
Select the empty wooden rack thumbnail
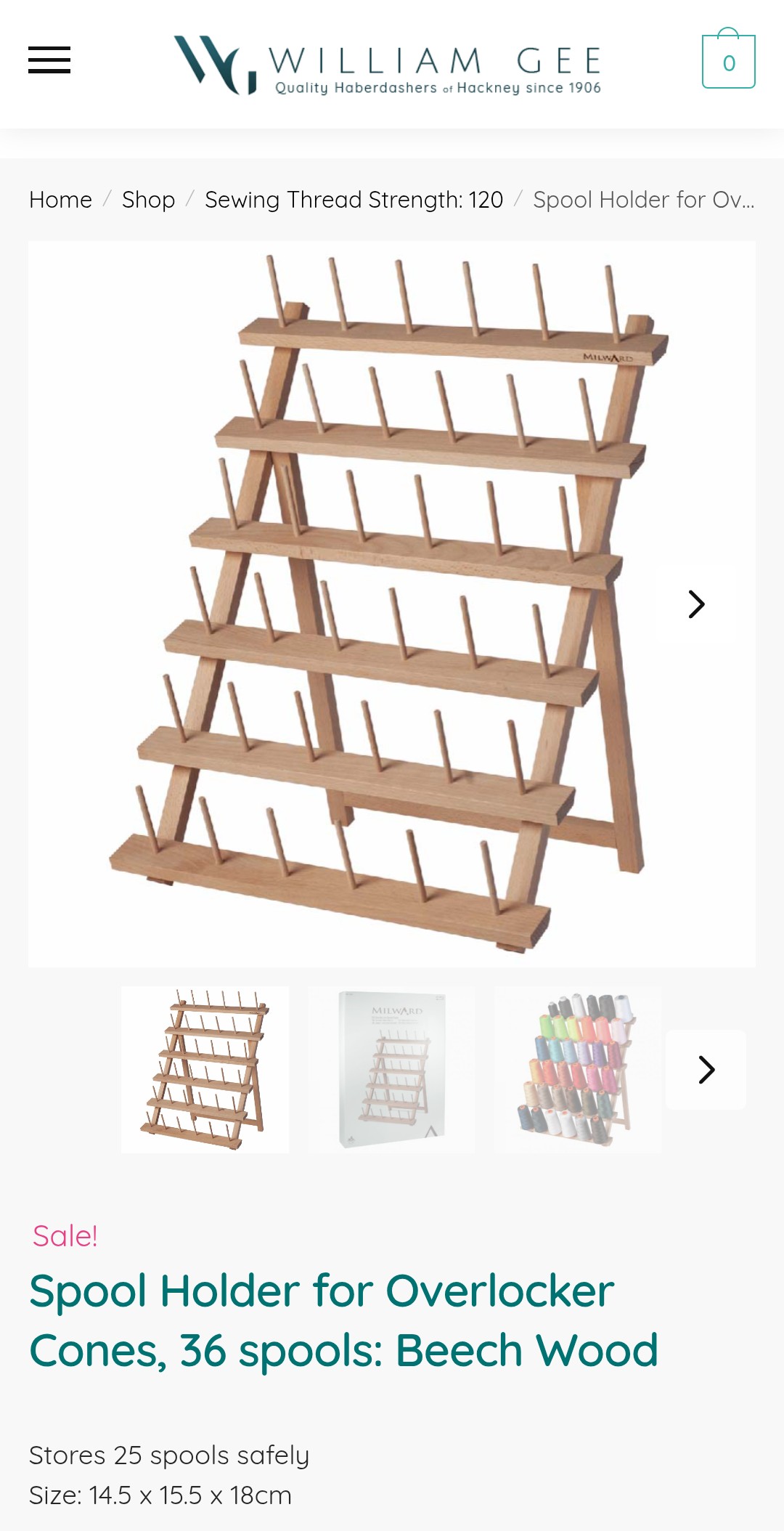(205, 1070)
